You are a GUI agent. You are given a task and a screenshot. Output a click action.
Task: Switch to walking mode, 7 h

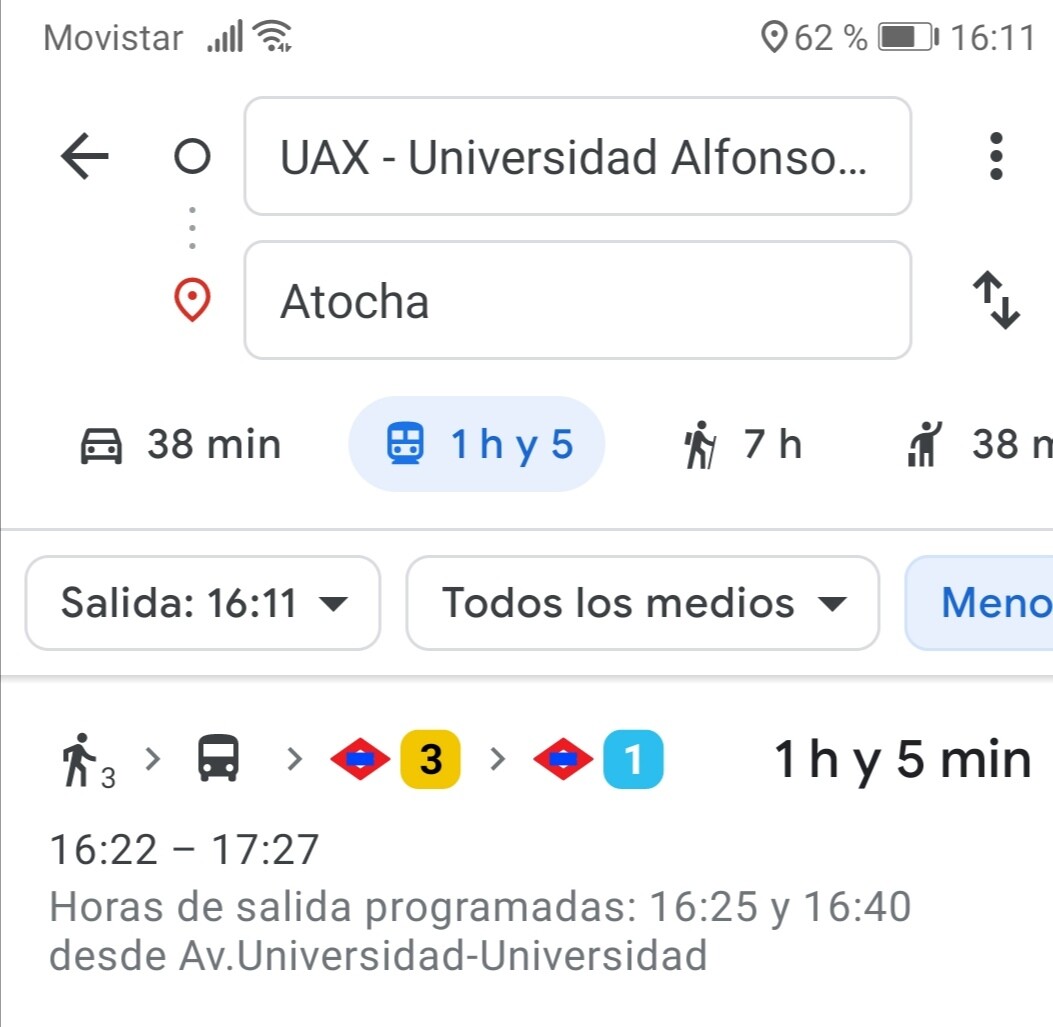pyautogui.click(x=742, y=444)
